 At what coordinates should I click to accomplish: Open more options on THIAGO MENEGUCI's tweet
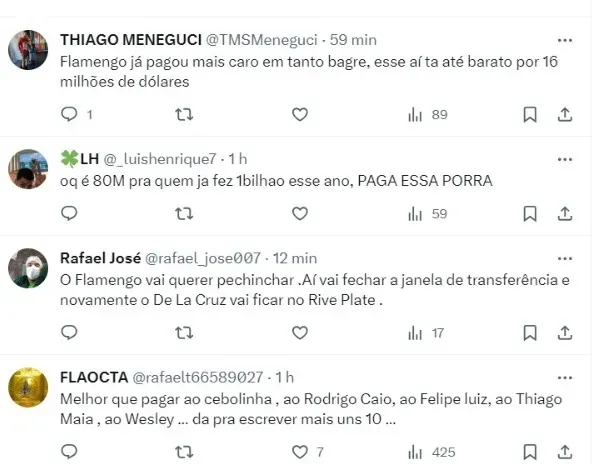565,40
